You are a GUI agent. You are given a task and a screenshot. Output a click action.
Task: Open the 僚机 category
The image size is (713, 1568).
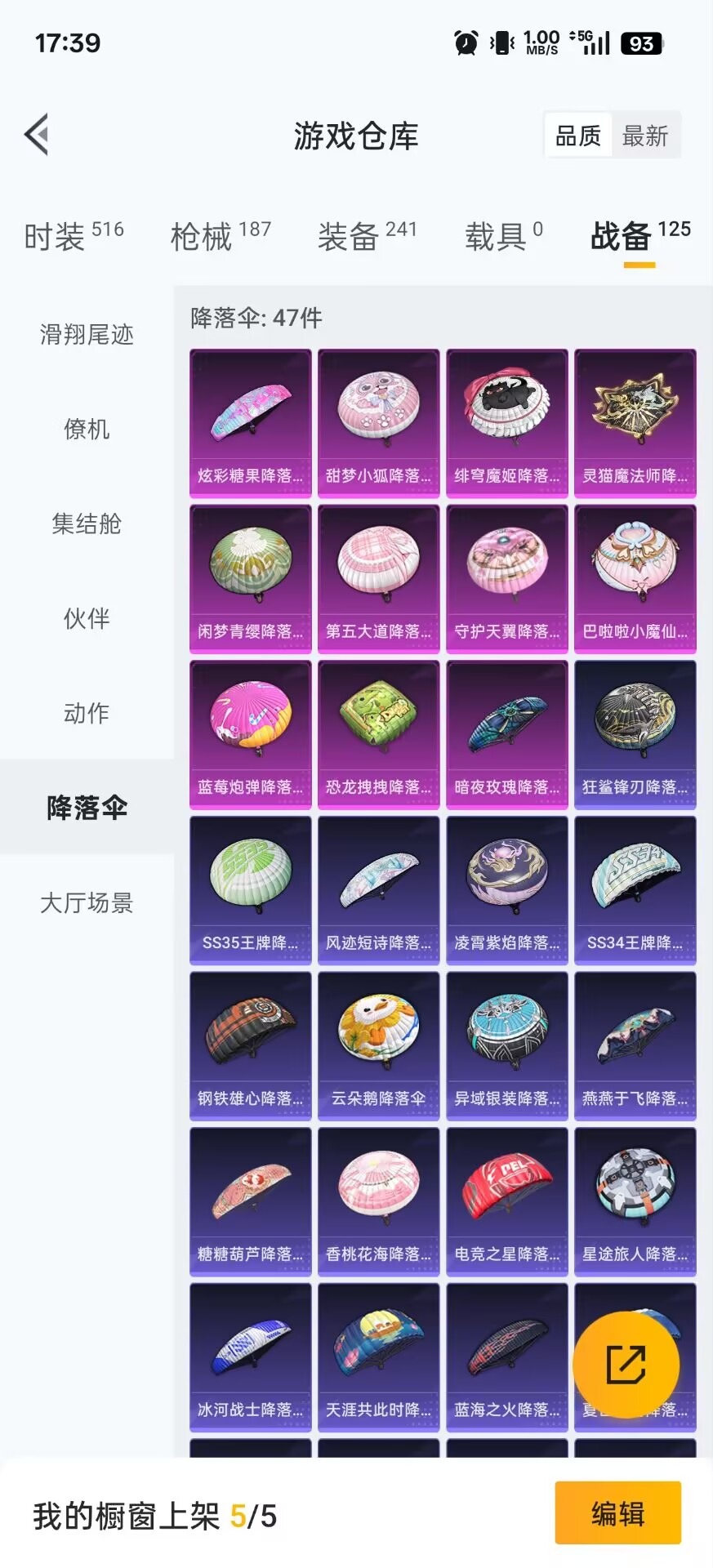pos(87,430)
